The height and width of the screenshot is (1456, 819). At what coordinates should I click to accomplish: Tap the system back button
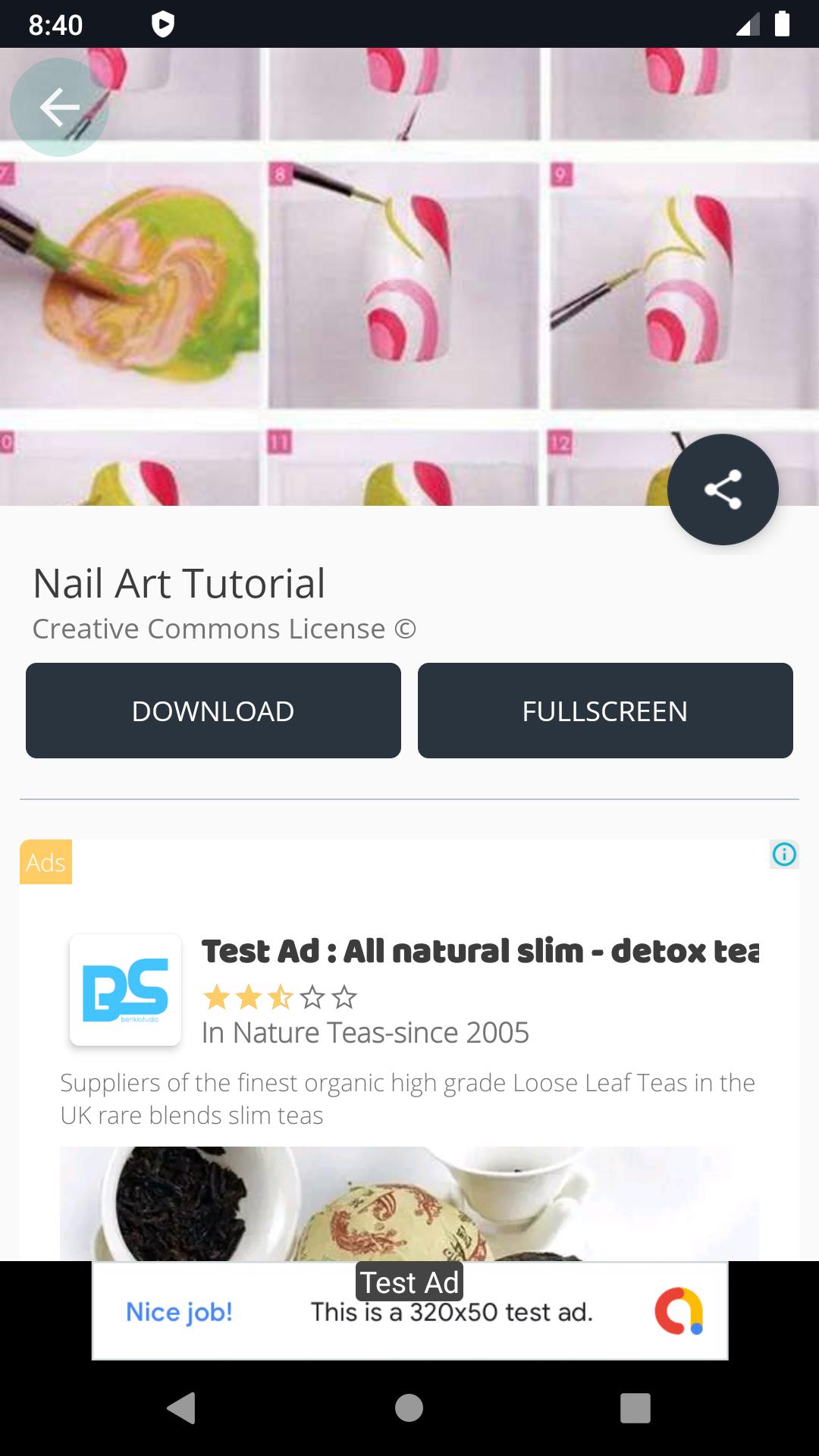point(181,1408)
